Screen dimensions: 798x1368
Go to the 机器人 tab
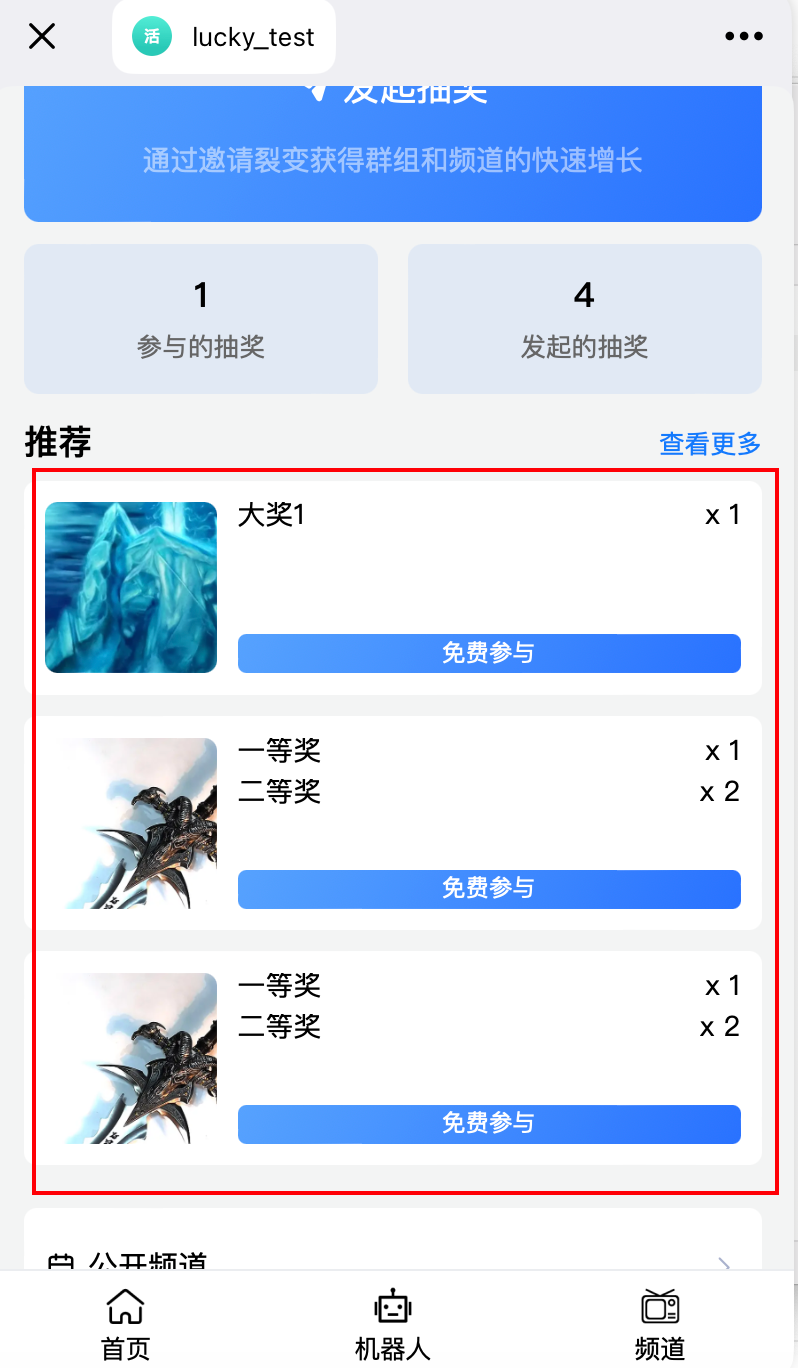[392, 1324]
